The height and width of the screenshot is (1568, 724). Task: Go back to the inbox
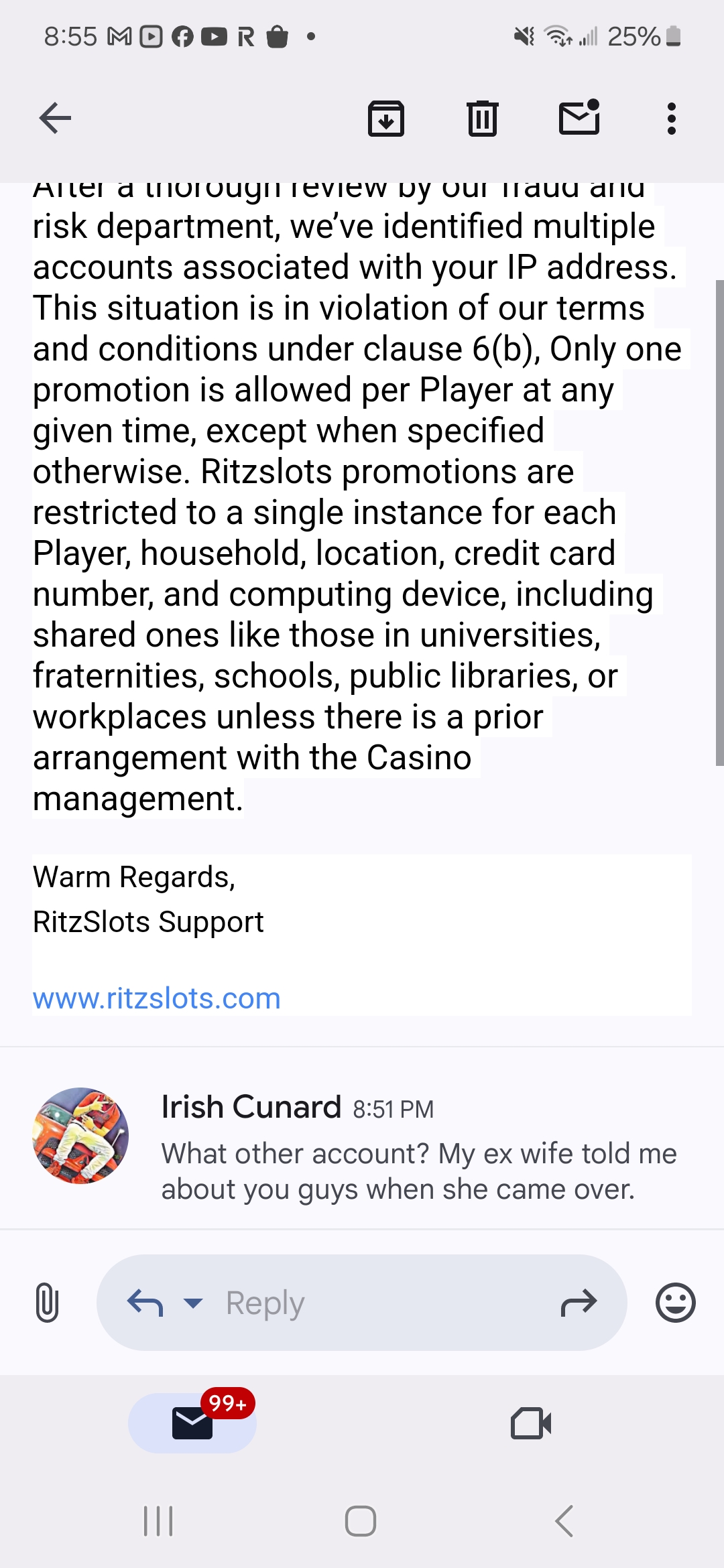(x=55, y=119)
